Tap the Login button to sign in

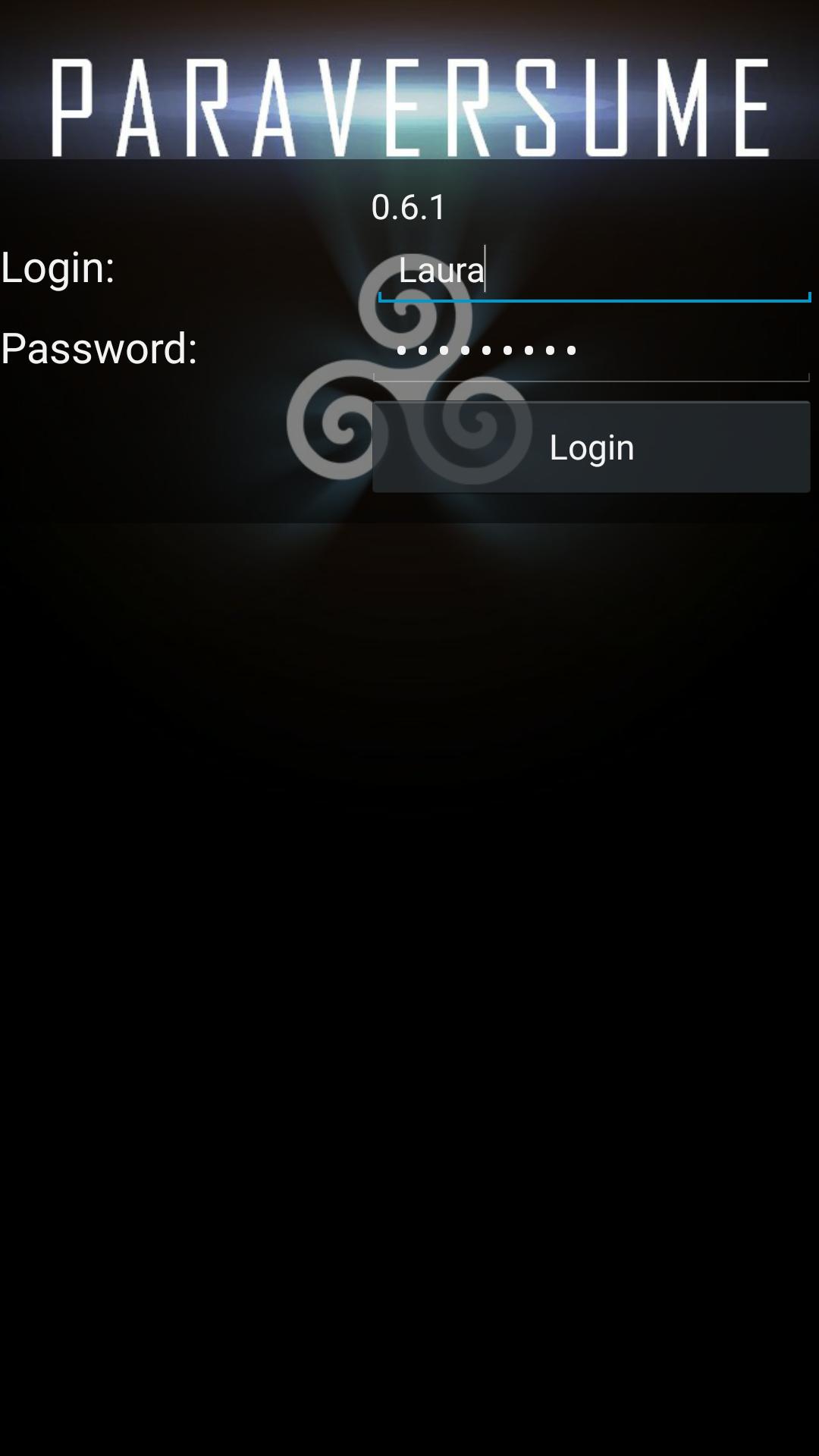click(591, 447)
